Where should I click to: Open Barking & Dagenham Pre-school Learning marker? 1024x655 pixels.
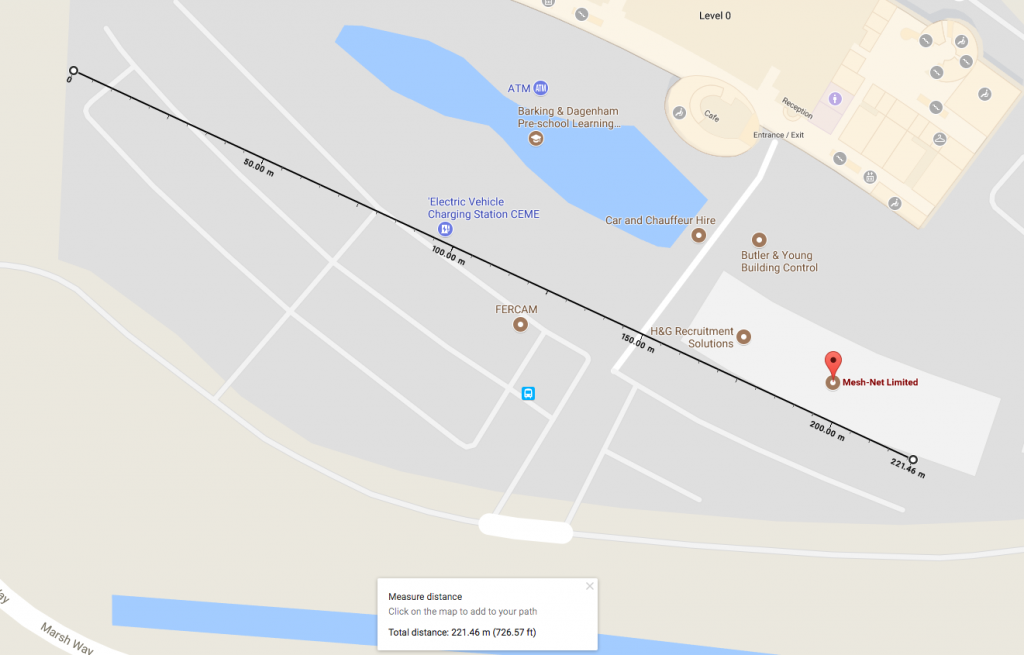536,138
